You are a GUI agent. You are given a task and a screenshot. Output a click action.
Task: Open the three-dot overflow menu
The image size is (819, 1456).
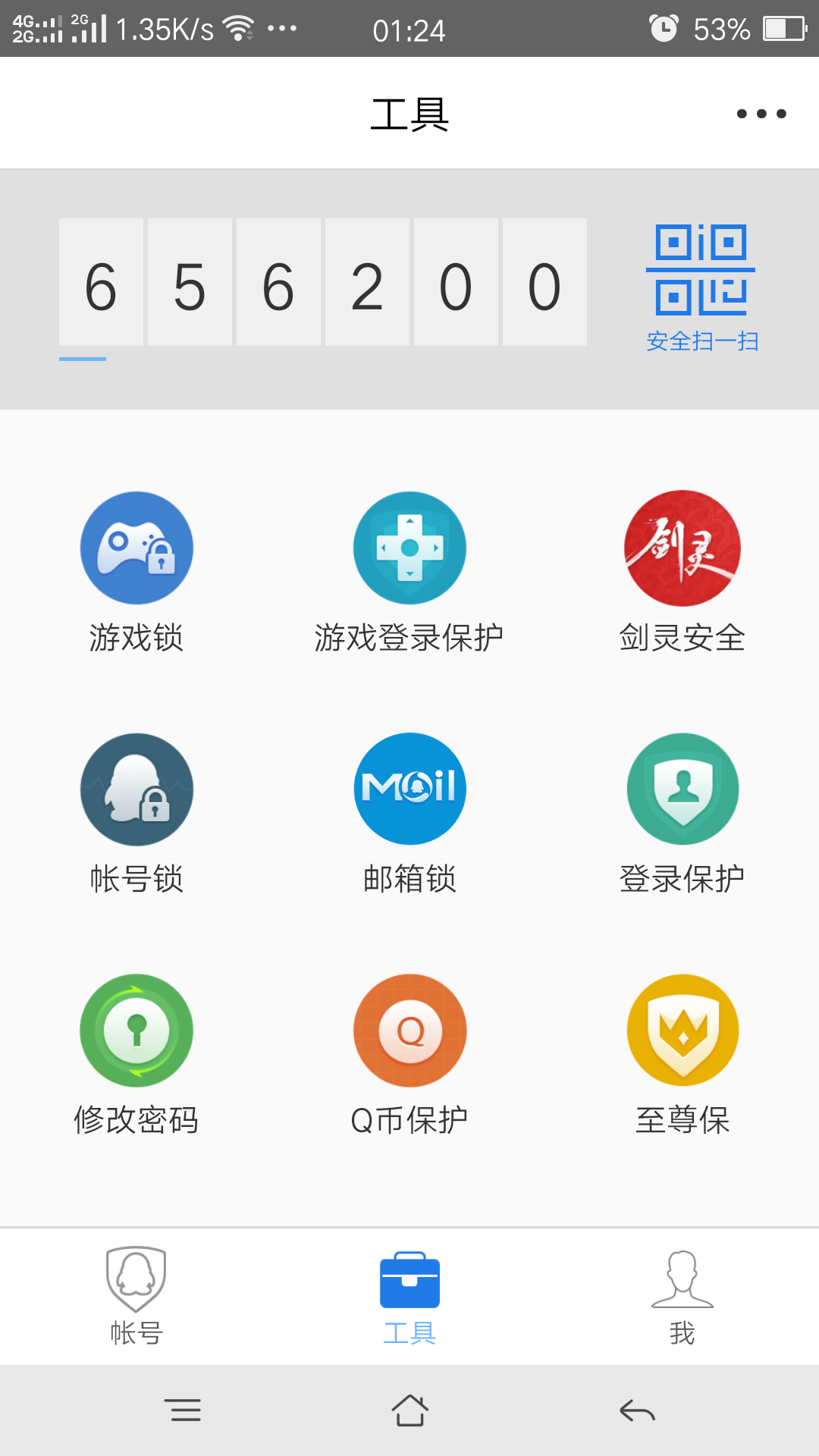click(761, 114)
